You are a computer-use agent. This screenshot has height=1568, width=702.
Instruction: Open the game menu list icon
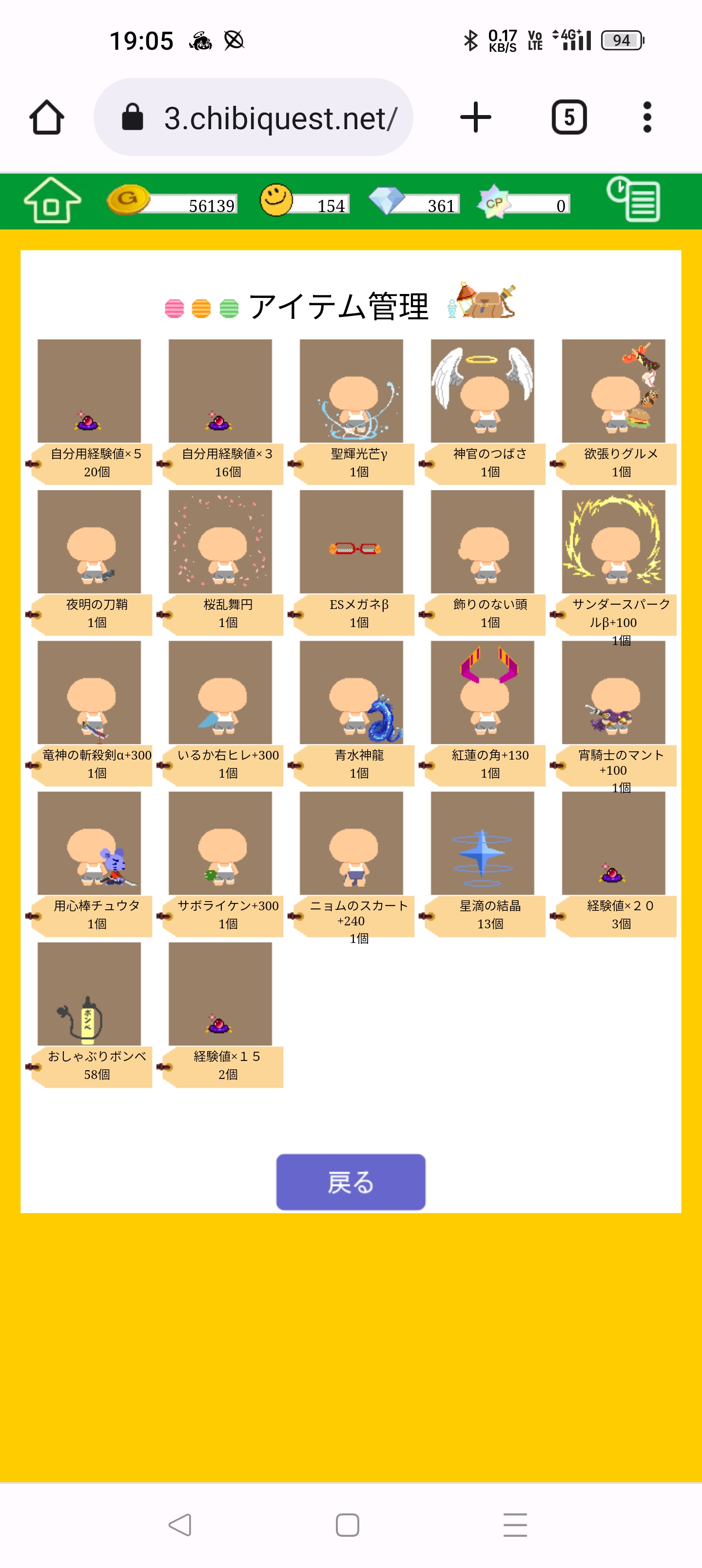pyautogui.click(x=634, y=200)
